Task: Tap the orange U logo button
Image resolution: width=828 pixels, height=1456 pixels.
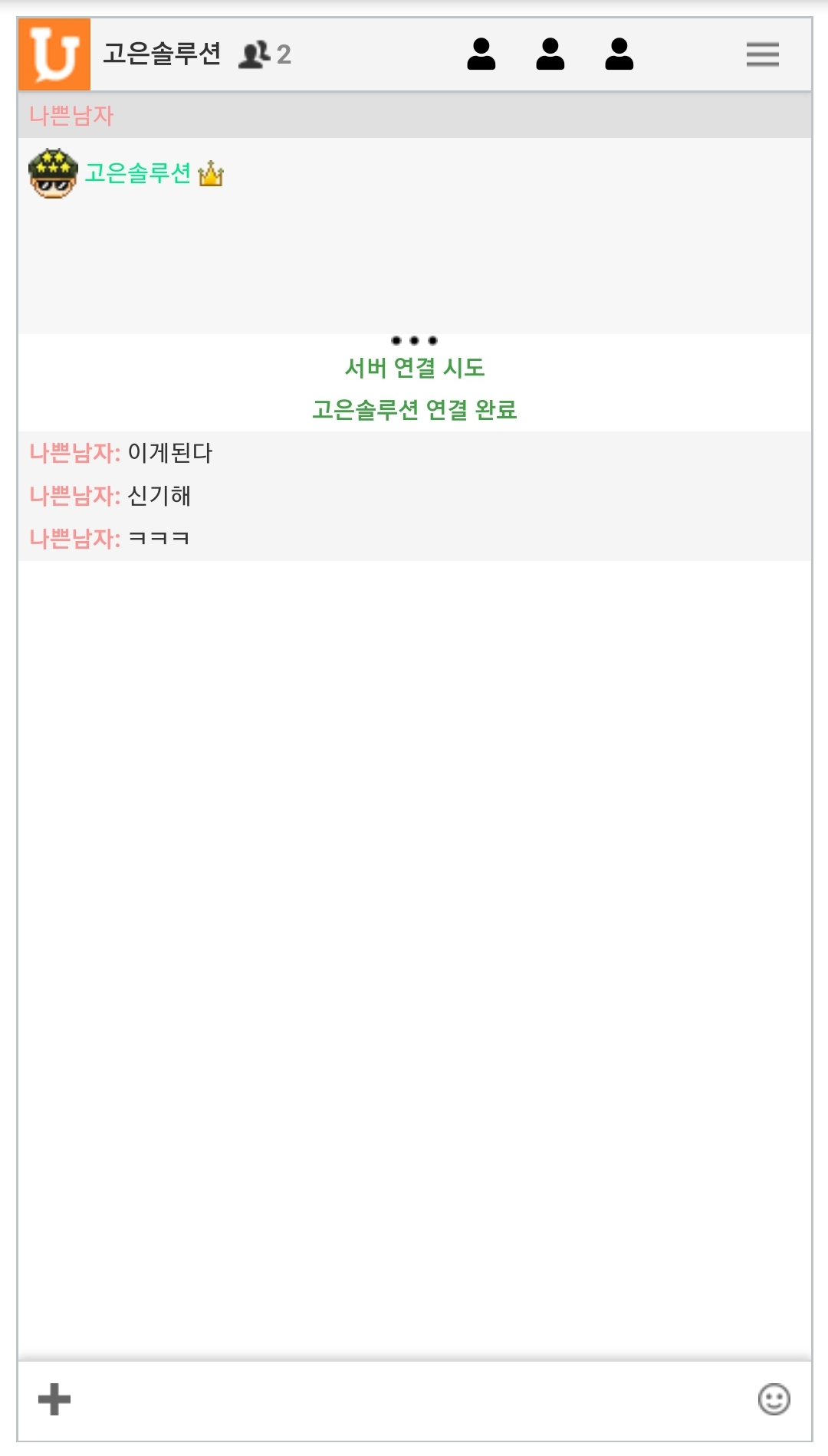Action: click(54, 54)
